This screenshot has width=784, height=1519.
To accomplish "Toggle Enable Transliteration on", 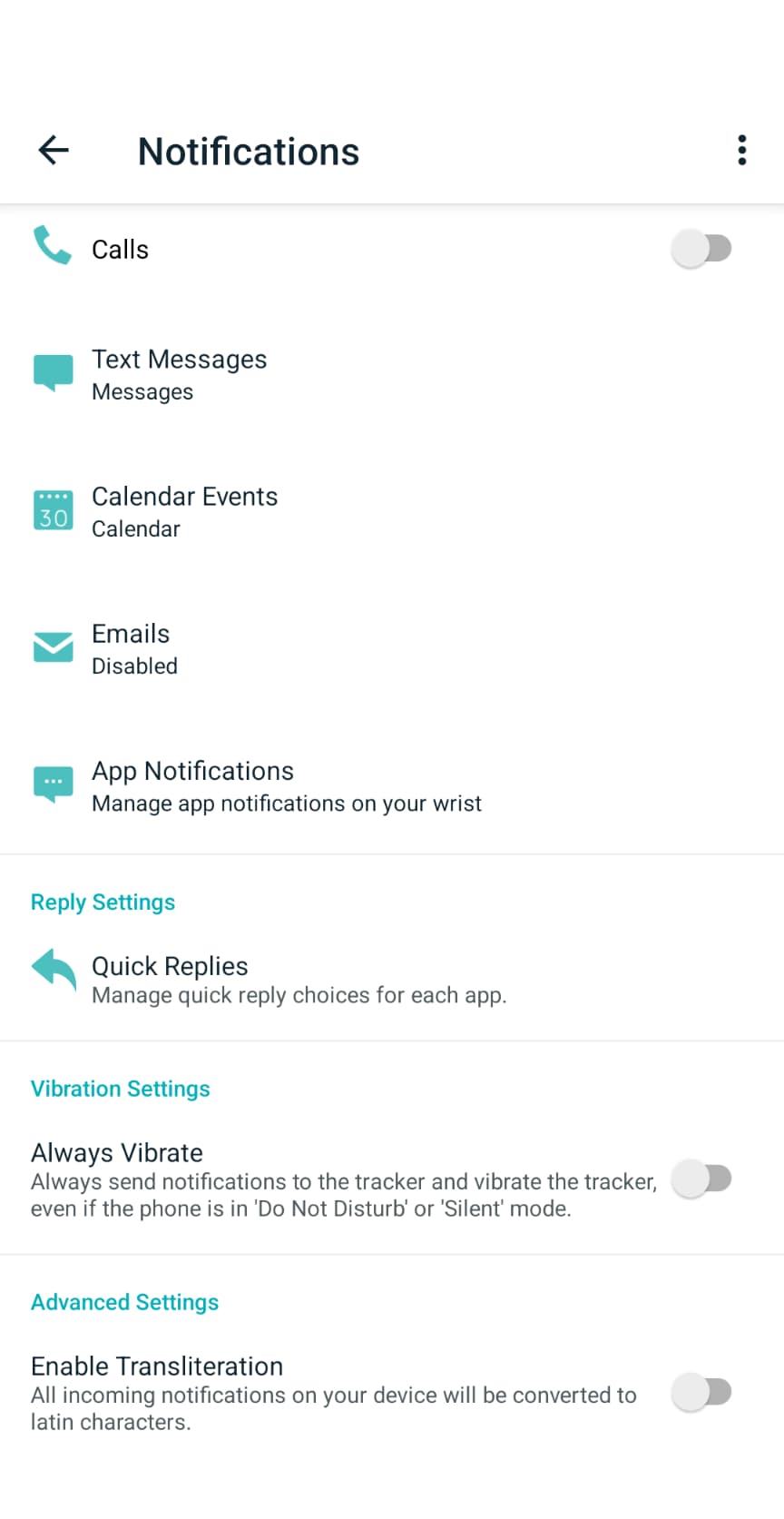I will click(701, 1392).
